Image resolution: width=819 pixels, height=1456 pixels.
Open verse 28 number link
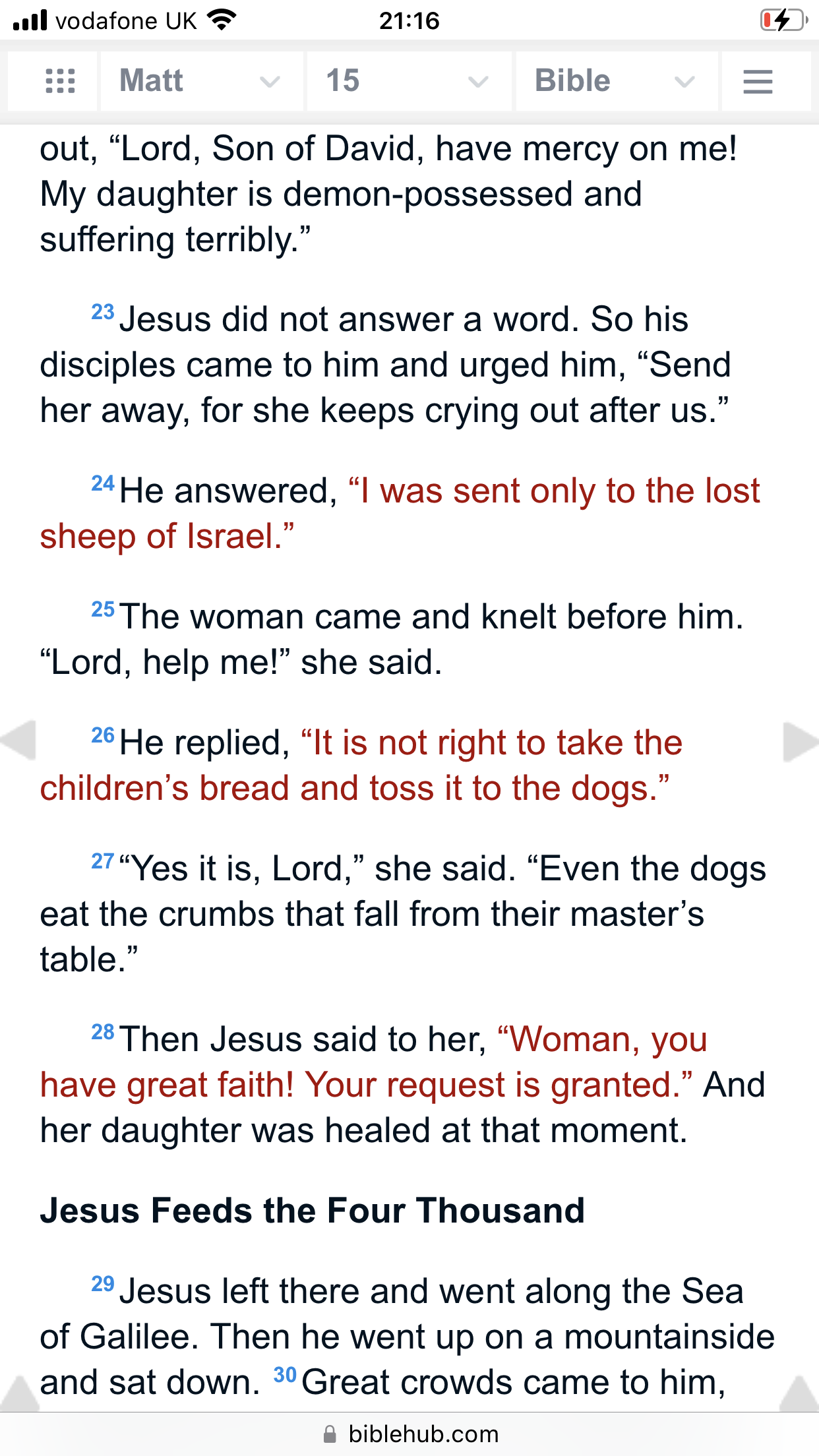click(x=103, y=1031)
